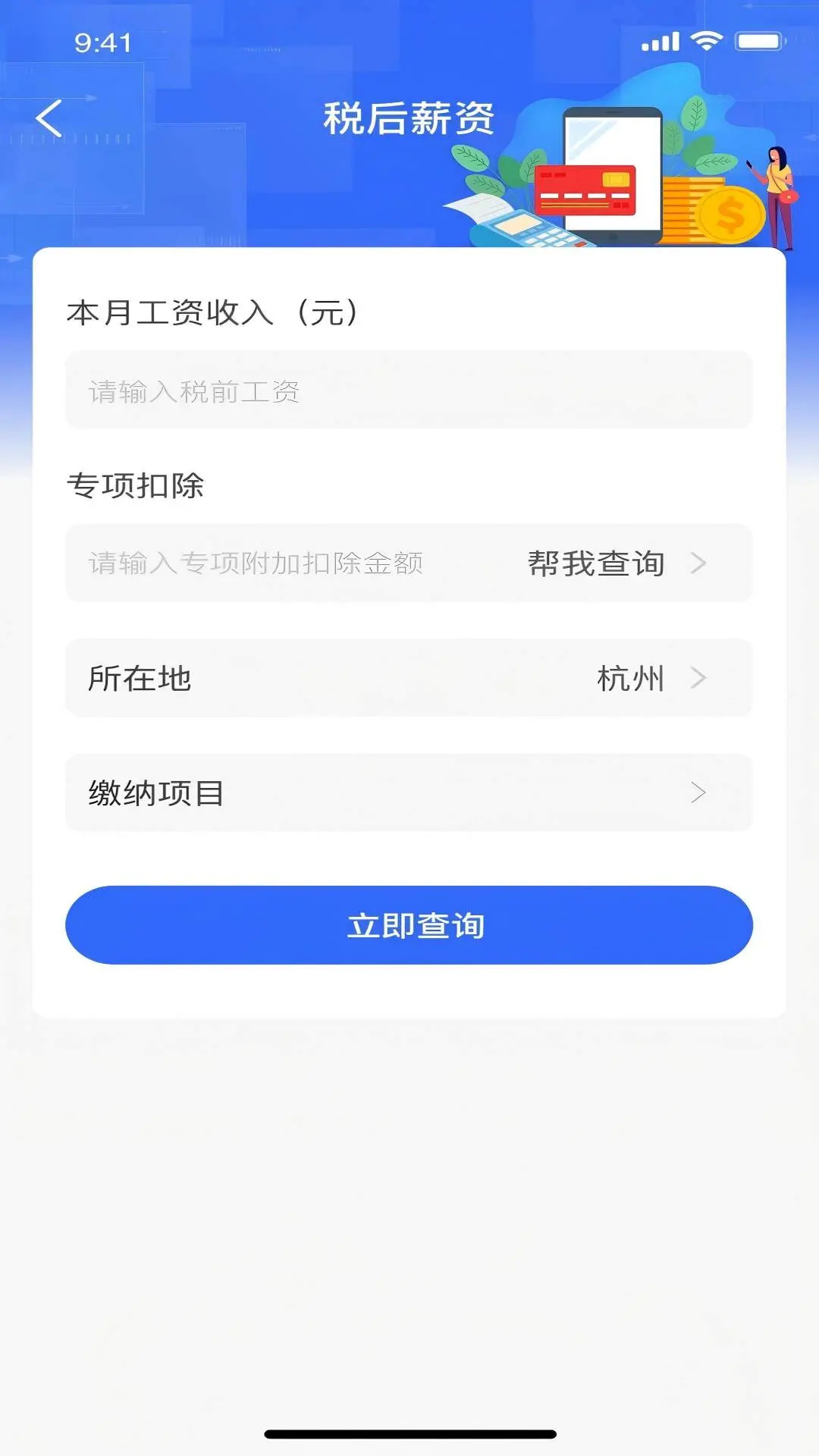
Task: Tap the 请输入税前工资 input field
Action: point(303,391)
